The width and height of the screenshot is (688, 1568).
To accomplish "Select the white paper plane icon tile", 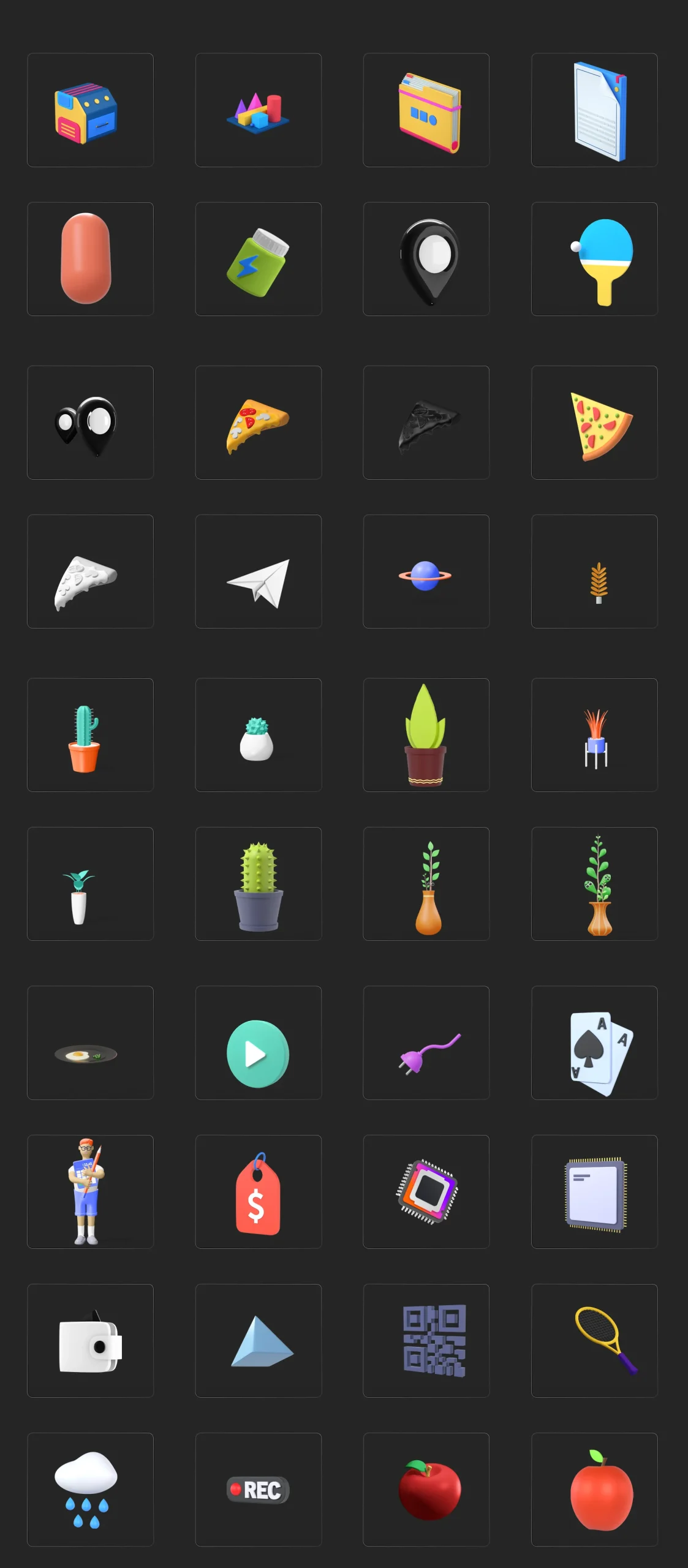I will 258,571.
